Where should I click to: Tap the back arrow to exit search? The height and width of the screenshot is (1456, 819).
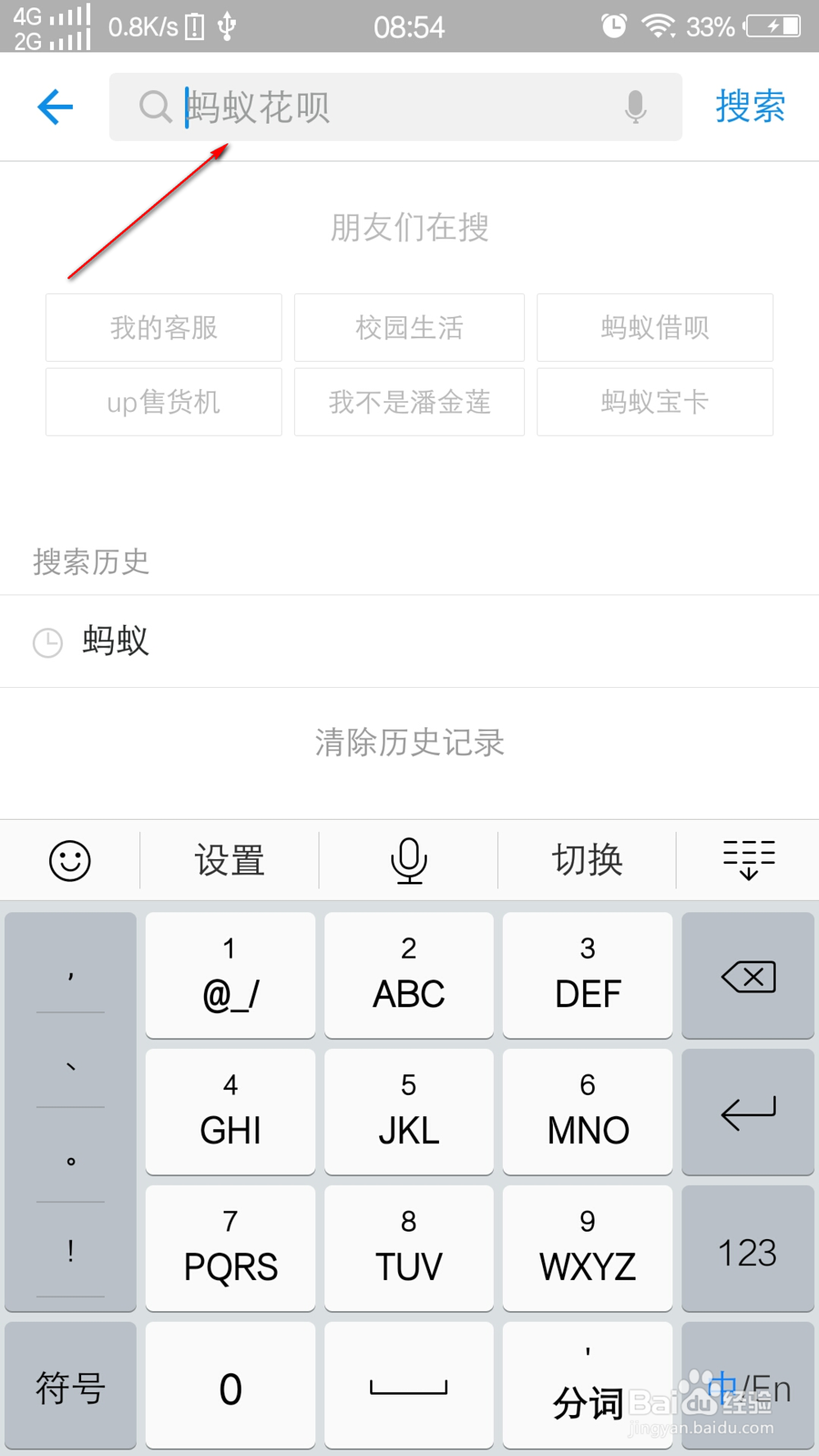54,106
